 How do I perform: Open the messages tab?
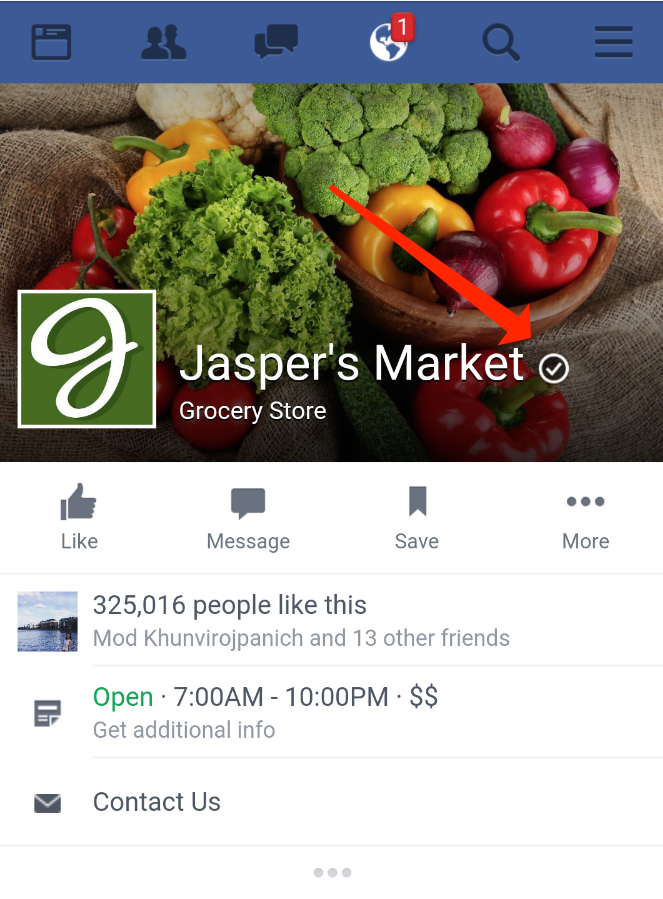coord(277,42)
